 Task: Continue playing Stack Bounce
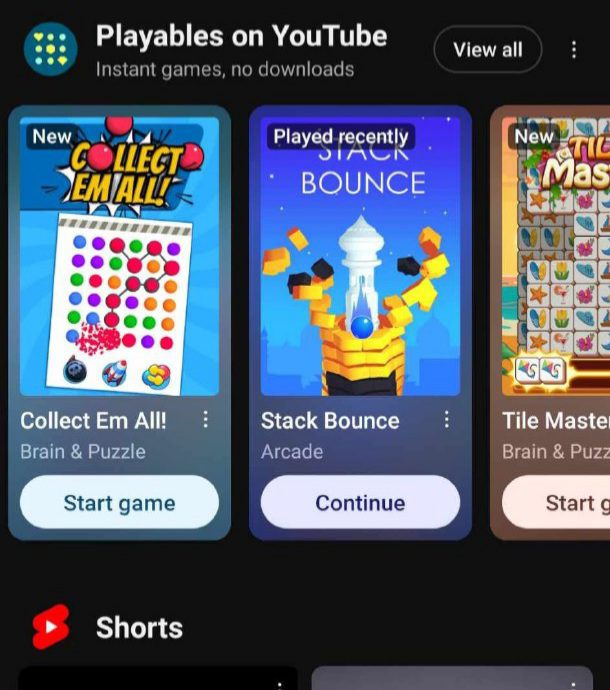point(360,502)
